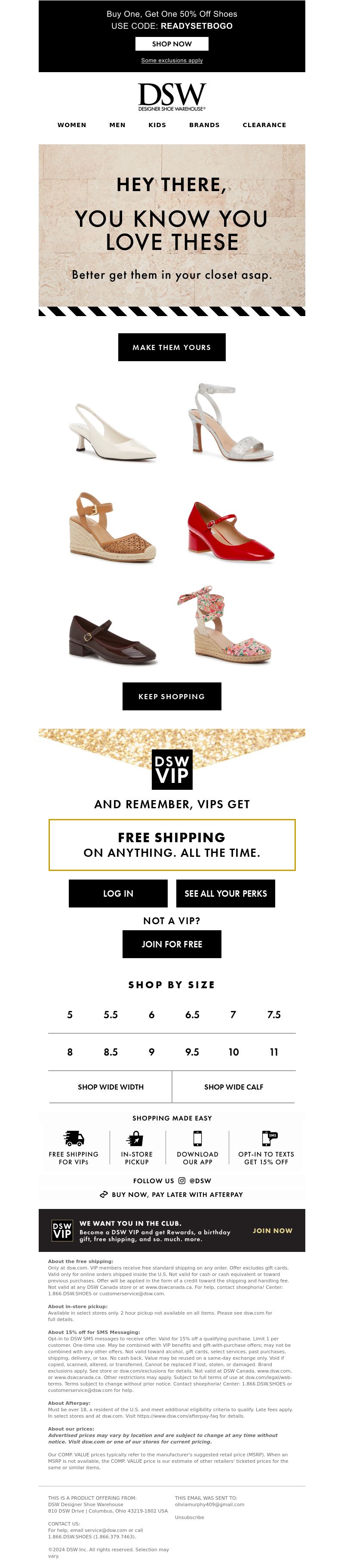Tap the Unsubscribe link
The height and width of the screenshot is (1568, 344).
point(189,1517)
